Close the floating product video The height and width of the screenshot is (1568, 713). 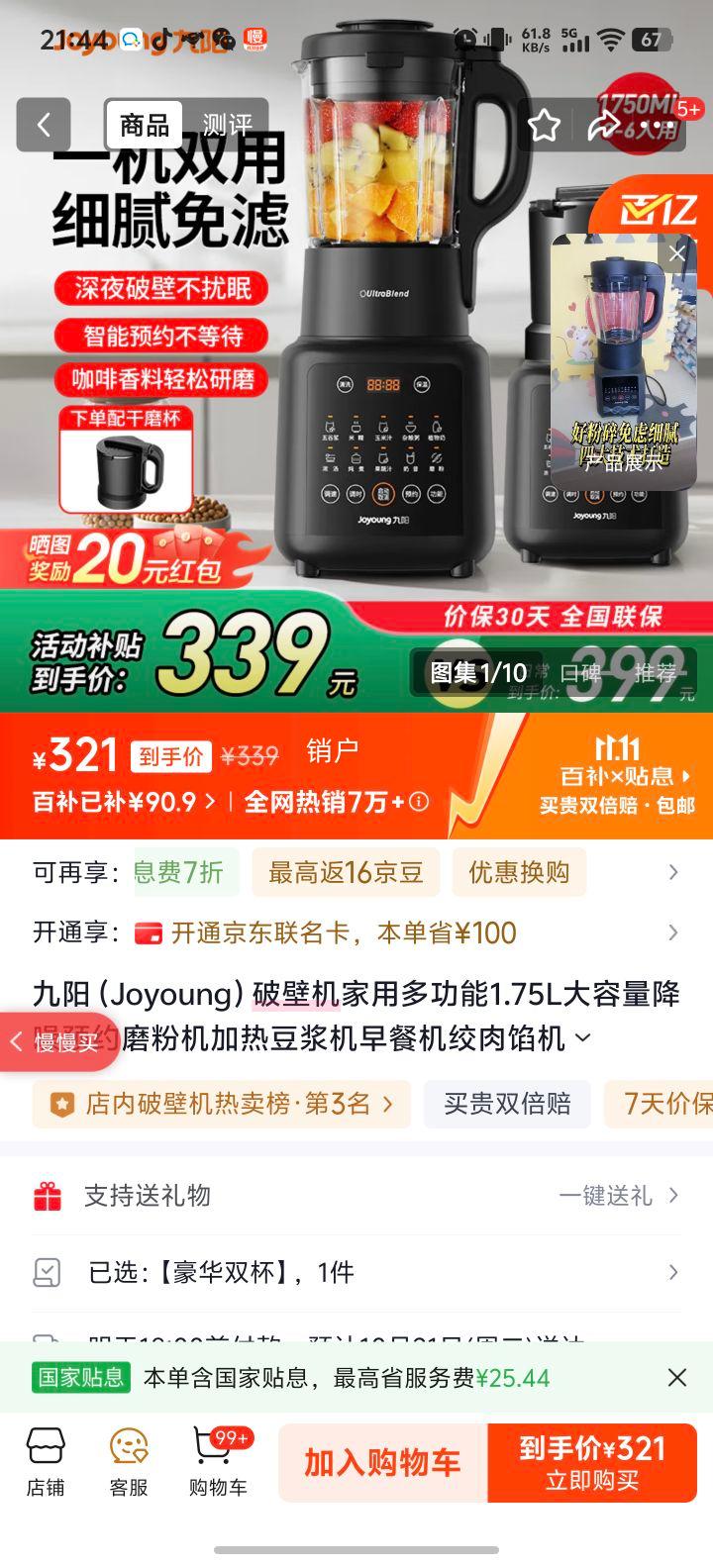coord(677,253)
